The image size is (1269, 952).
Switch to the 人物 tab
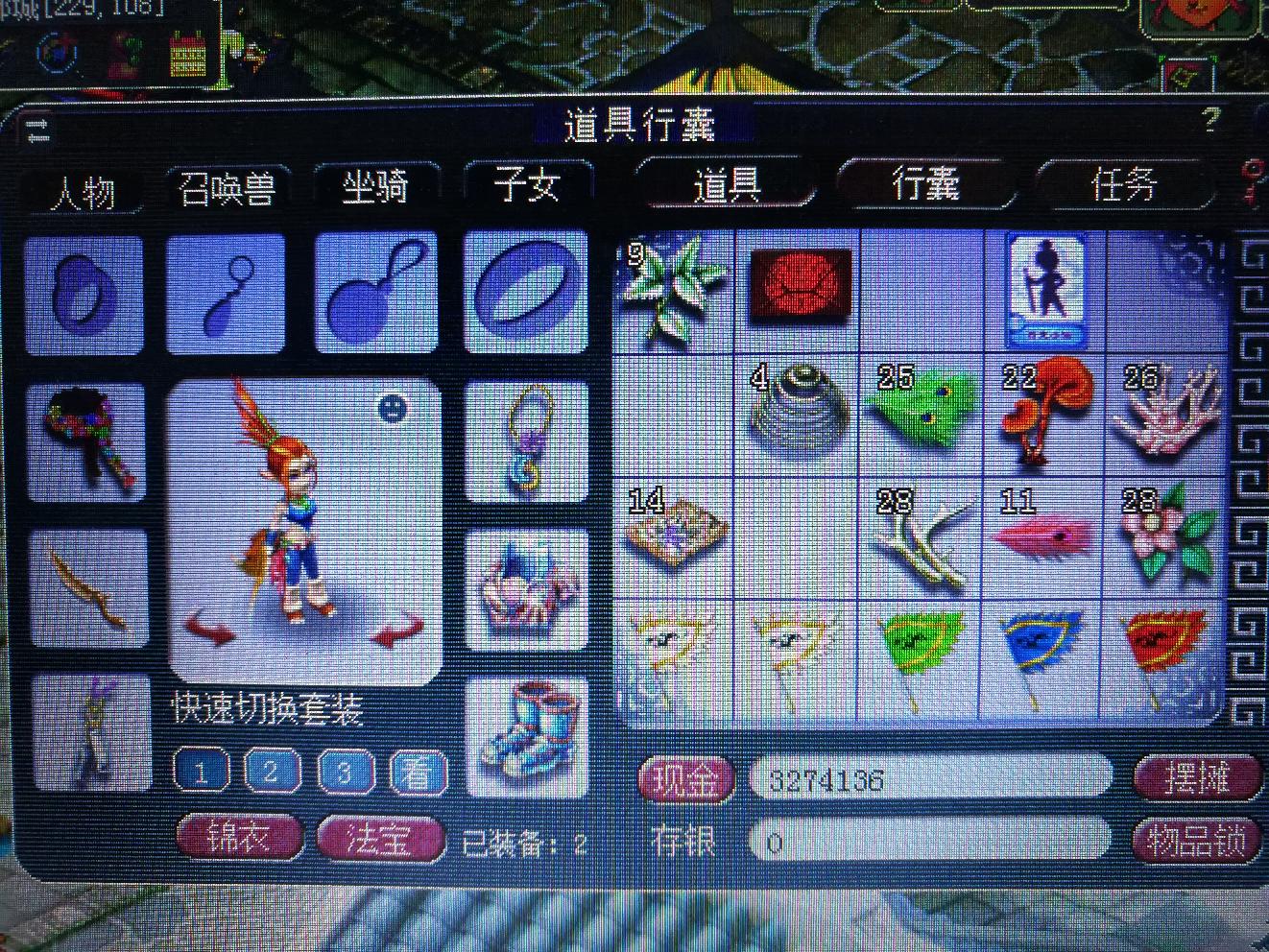pyautogui.click(x=84, y=191)
